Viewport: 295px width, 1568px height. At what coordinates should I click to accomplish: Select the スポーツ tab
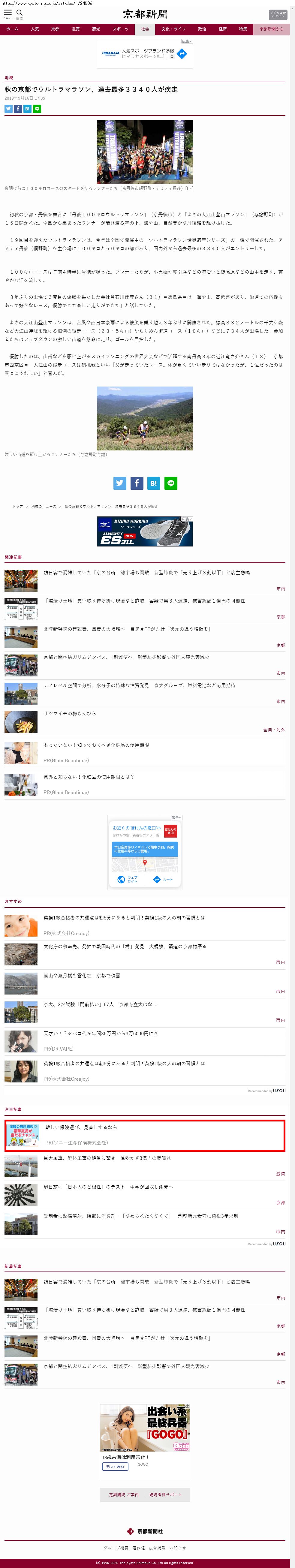tap(120, 29)
